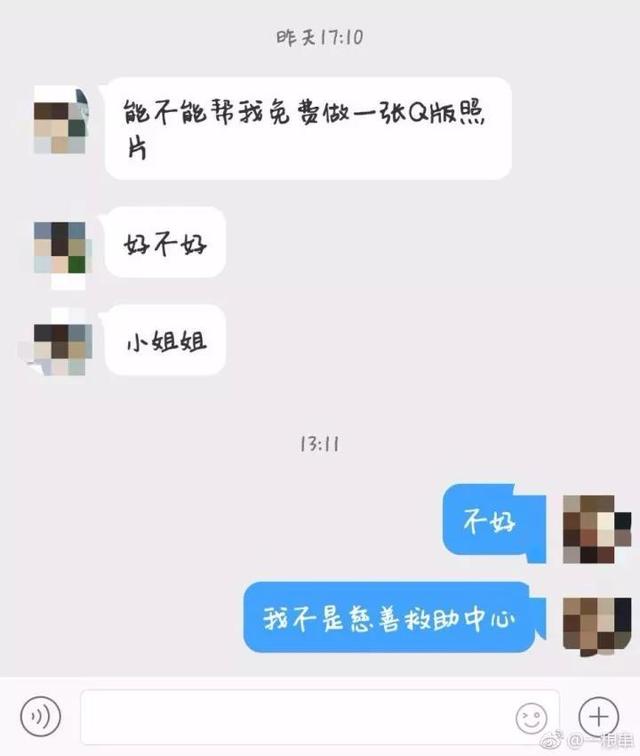
Task: Open the emoji sticker panel
Action: (531, 716)
